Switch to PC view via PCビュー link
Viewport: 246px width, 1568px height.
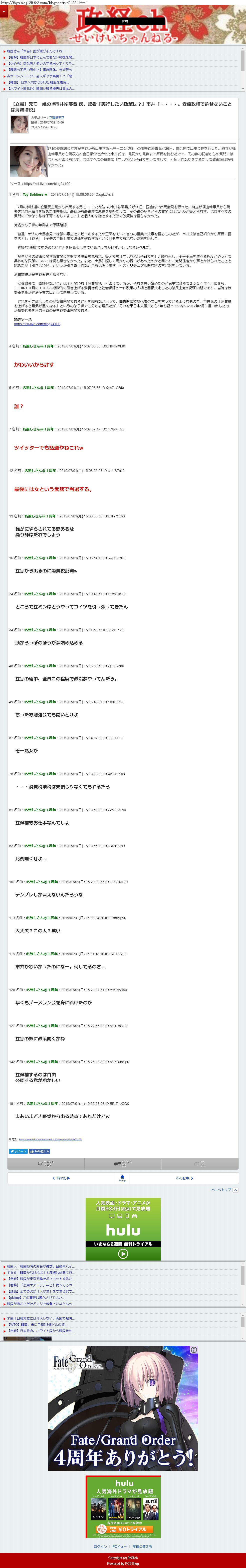pos(119,1546)
